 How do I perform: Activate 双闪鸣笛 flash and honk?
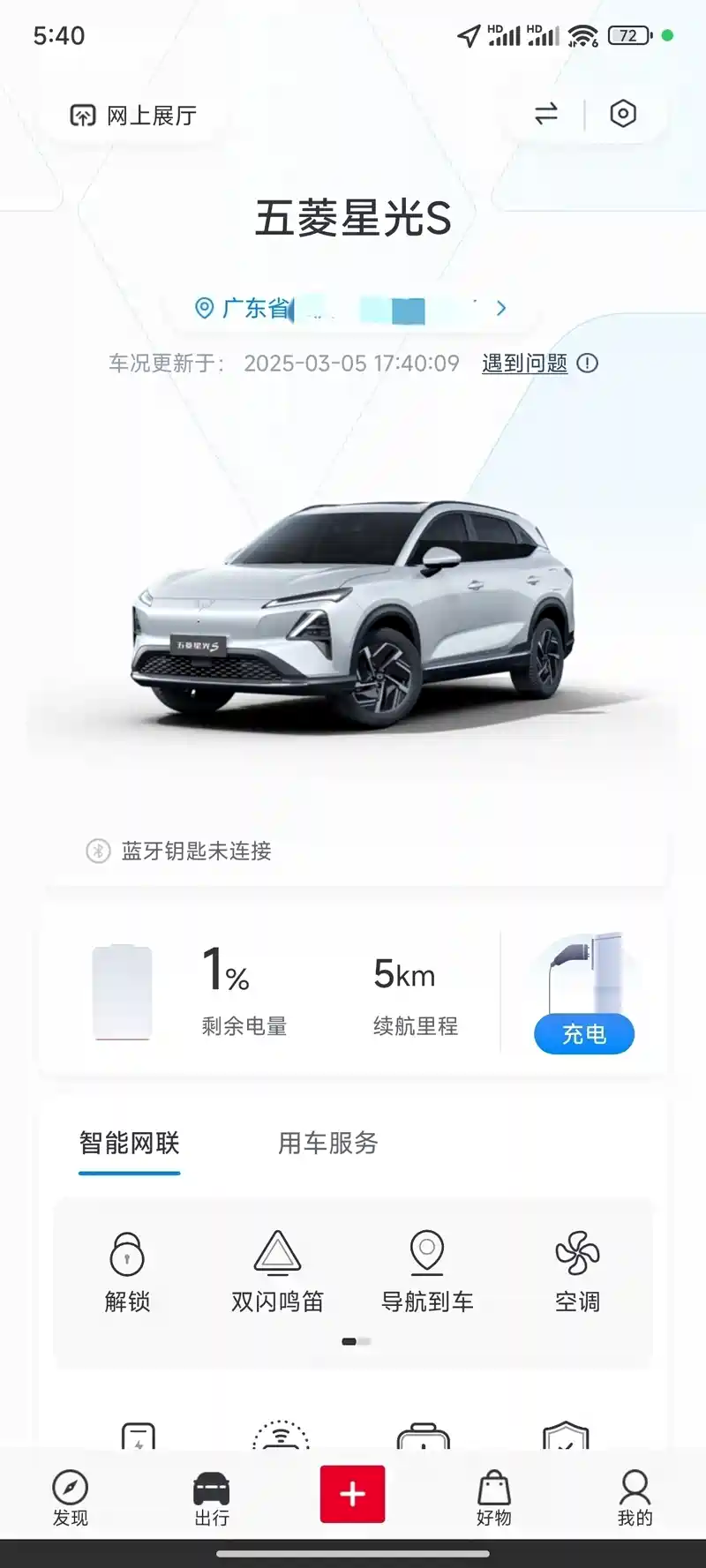(x=278, y=1271)
